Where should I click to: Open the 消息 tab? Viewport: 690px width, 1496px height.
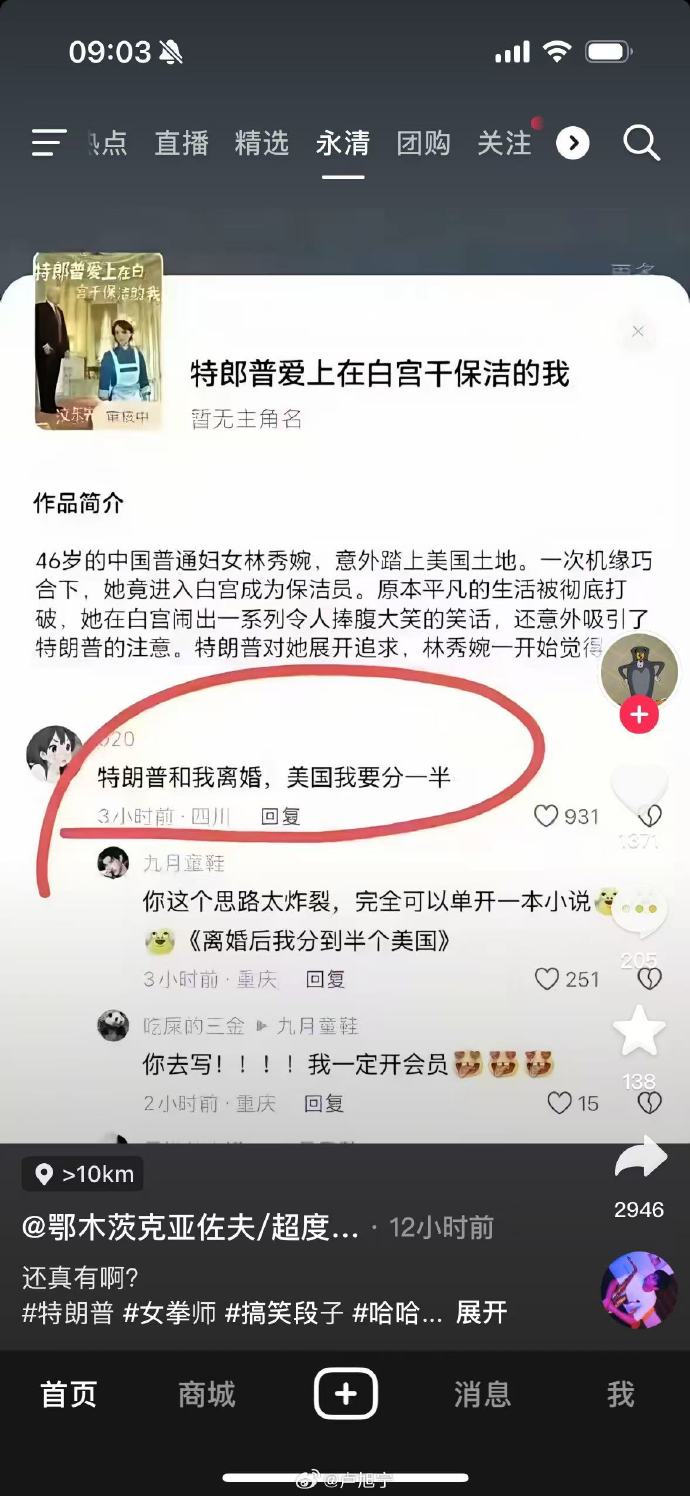[482, 1394]
